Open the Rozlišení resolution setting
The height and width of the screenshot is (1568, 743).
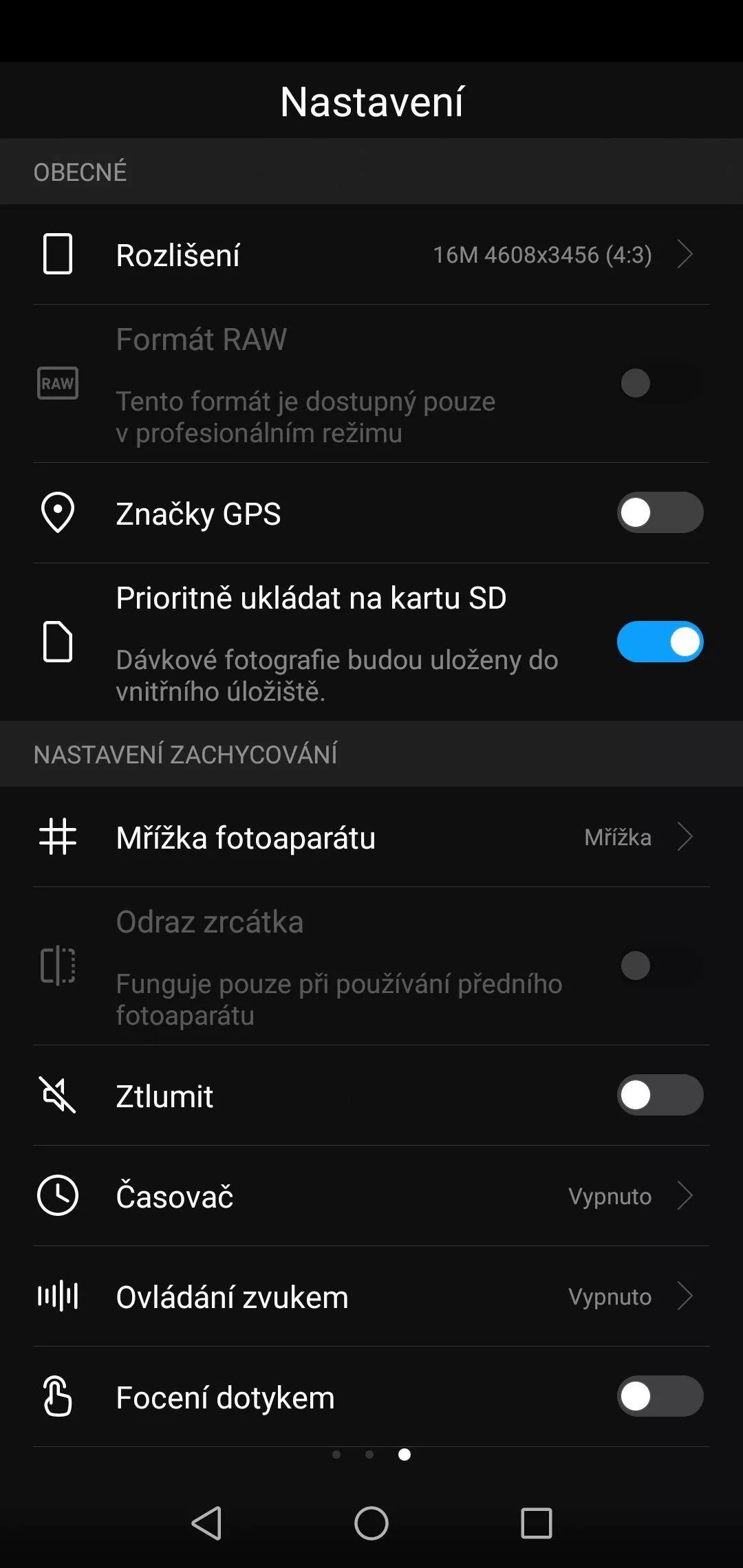(371, 254)
